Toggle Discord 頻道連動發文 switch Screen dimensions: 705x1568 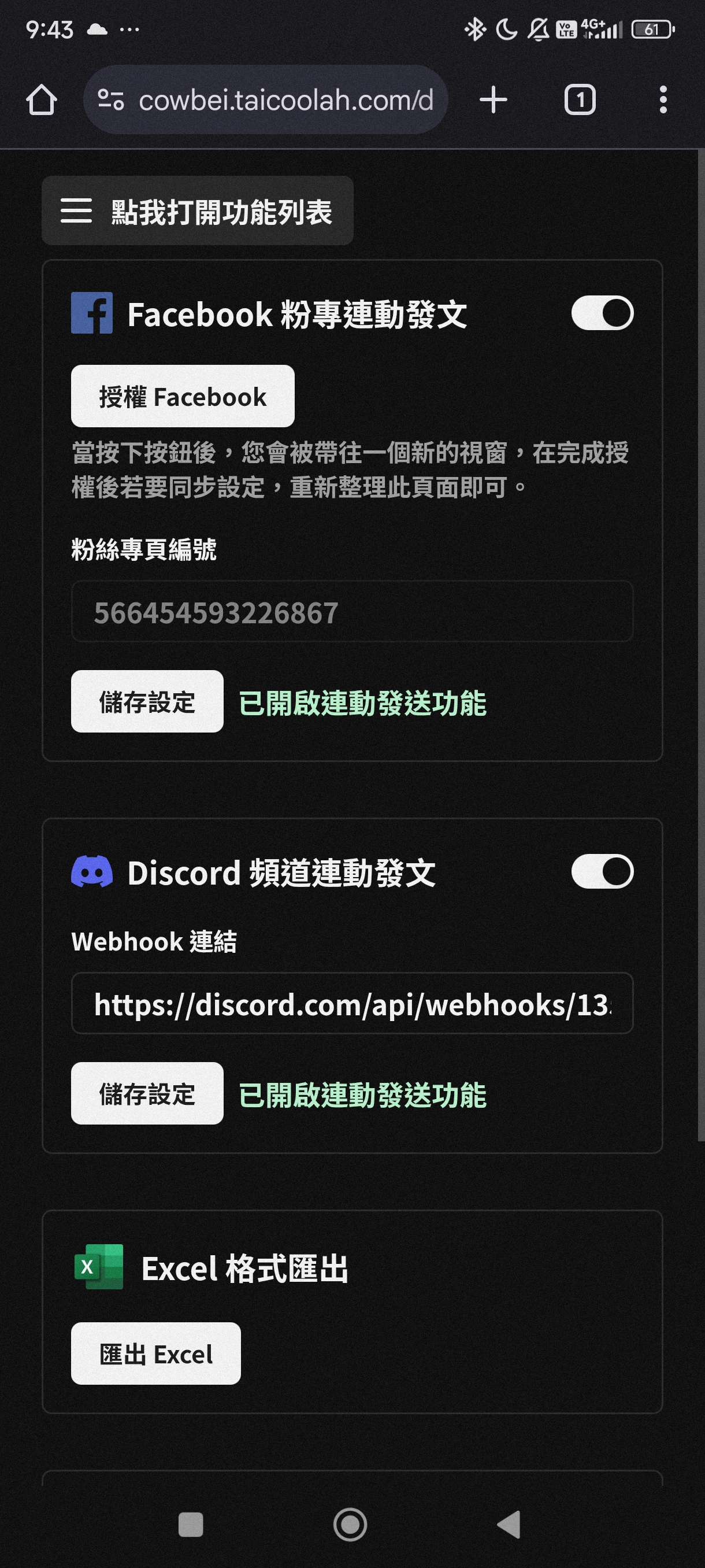click(x=602, y=871)
